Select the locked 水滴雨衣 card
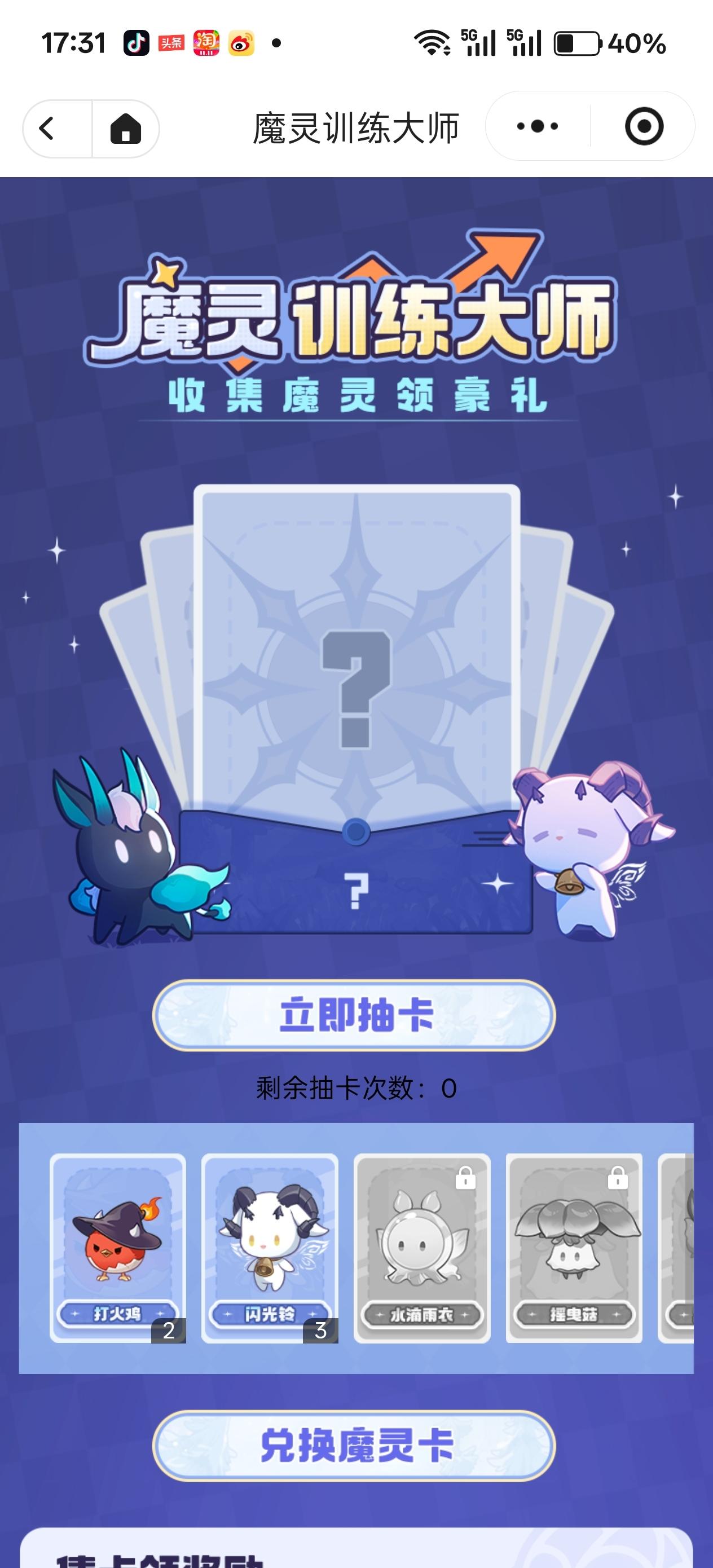The height and width of the screenshot is (1568, 713). (422, 1247)
